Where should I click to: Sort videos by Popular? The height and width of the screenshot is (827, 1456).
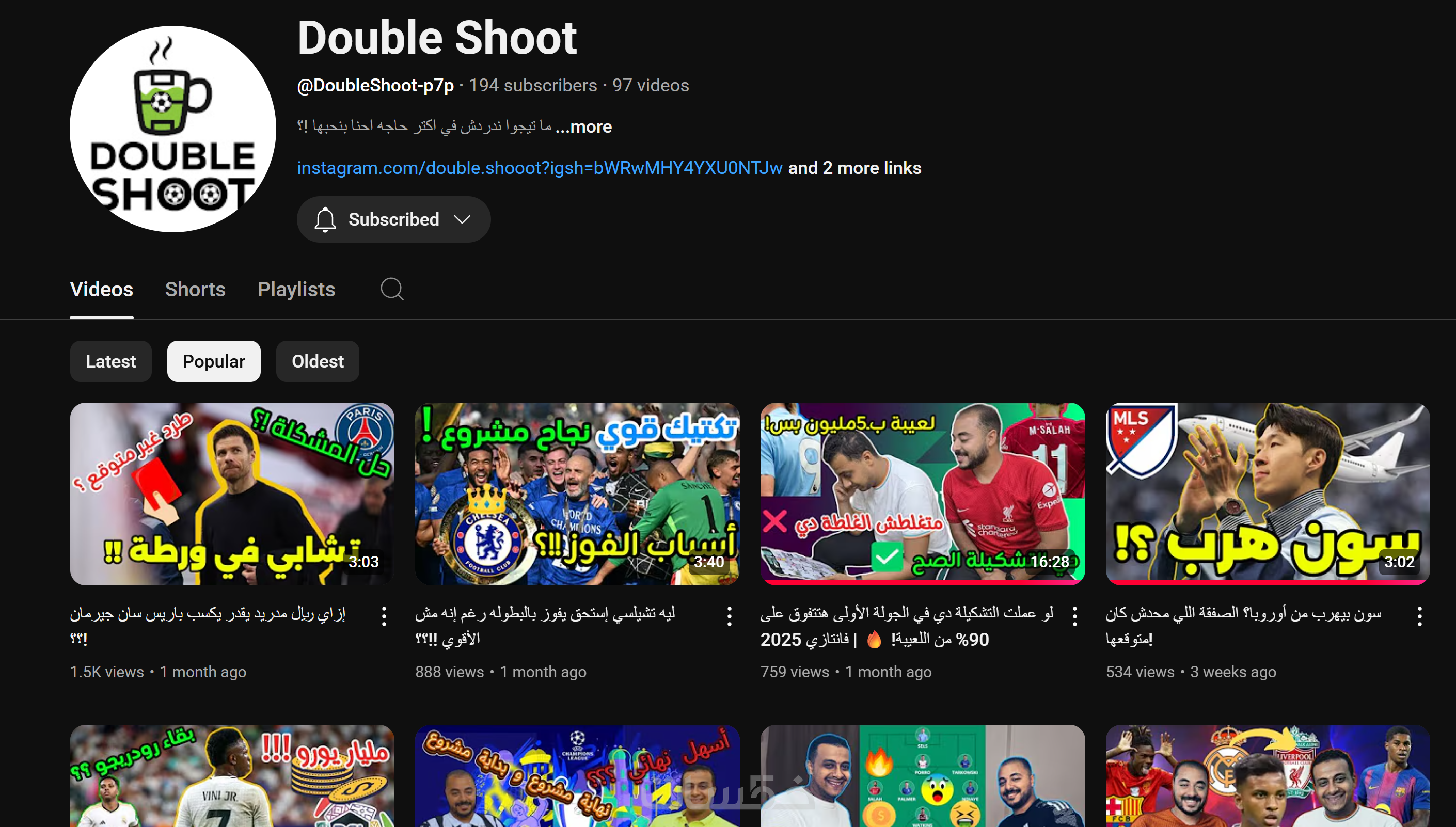coord(214,361)
